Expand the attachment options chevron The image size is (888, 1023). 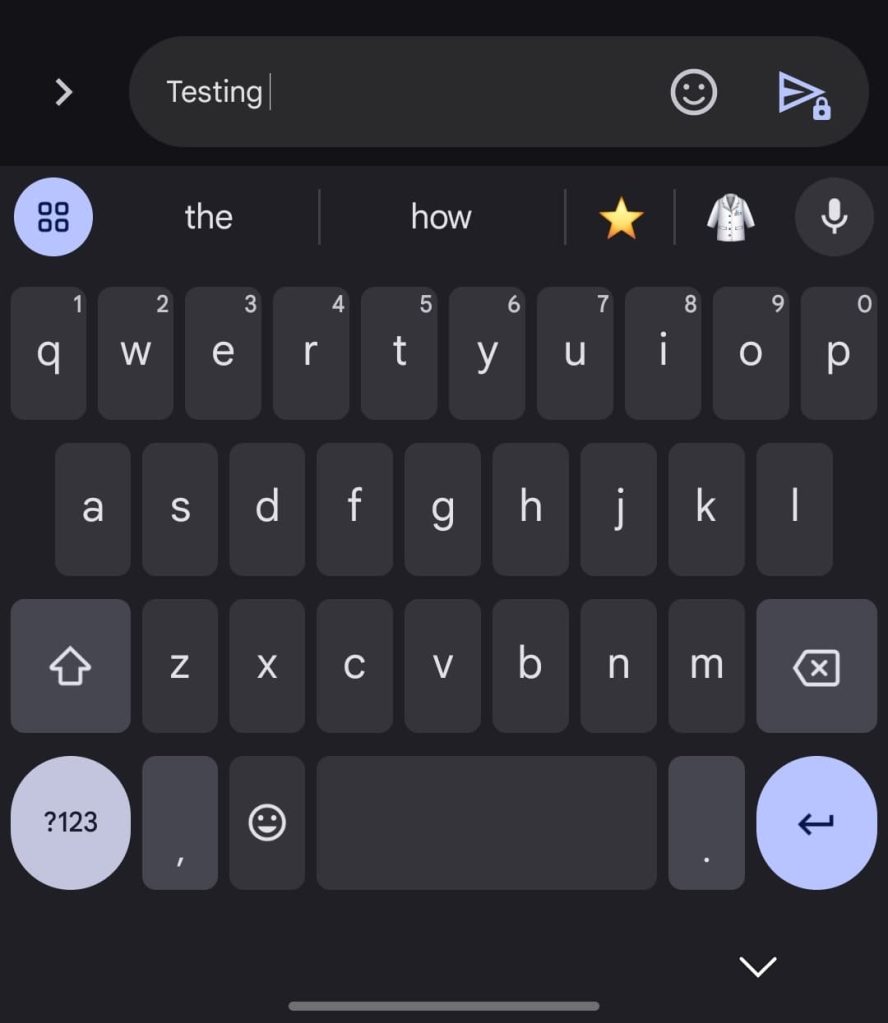(63, 93)
